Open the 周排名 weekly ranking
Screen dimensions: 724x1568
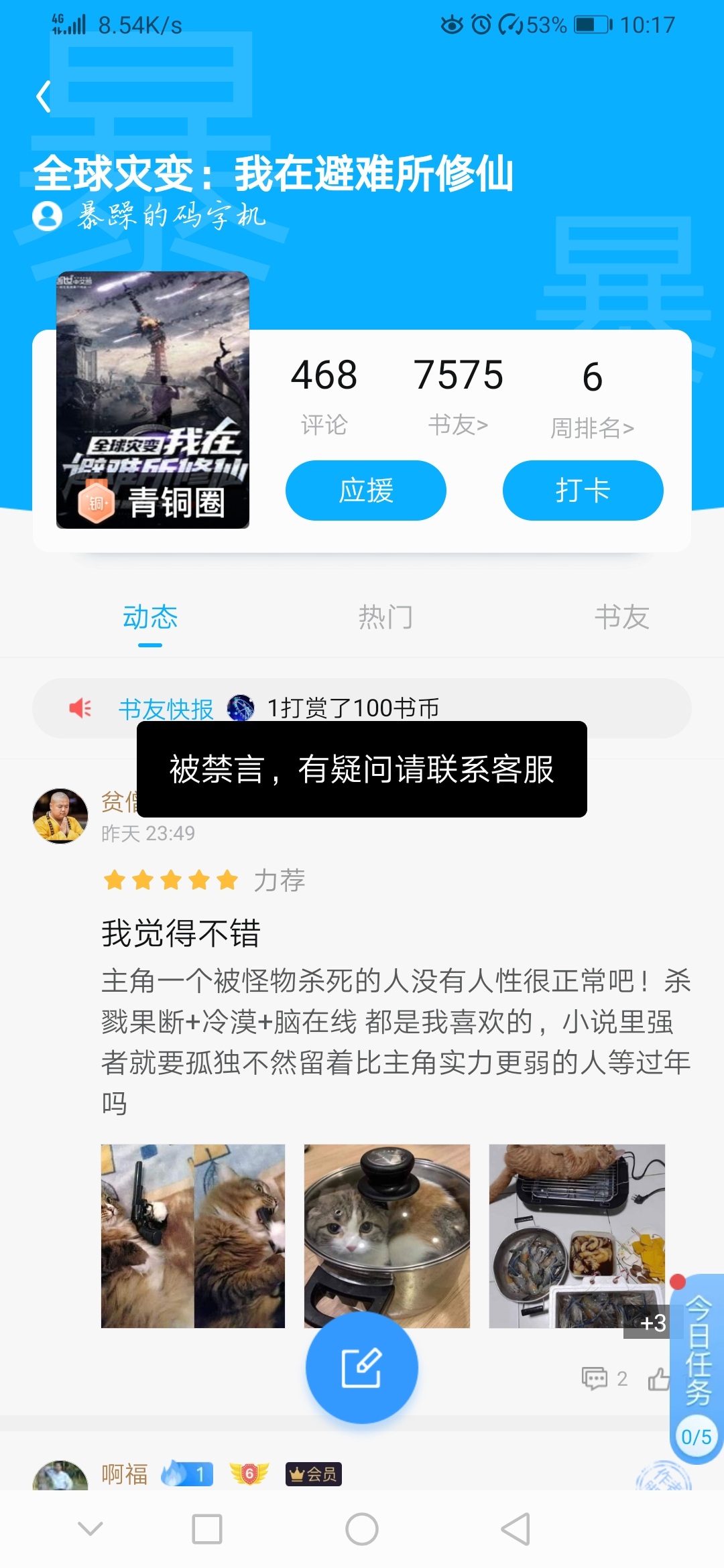pyautogui.click(x=593, y=398)
